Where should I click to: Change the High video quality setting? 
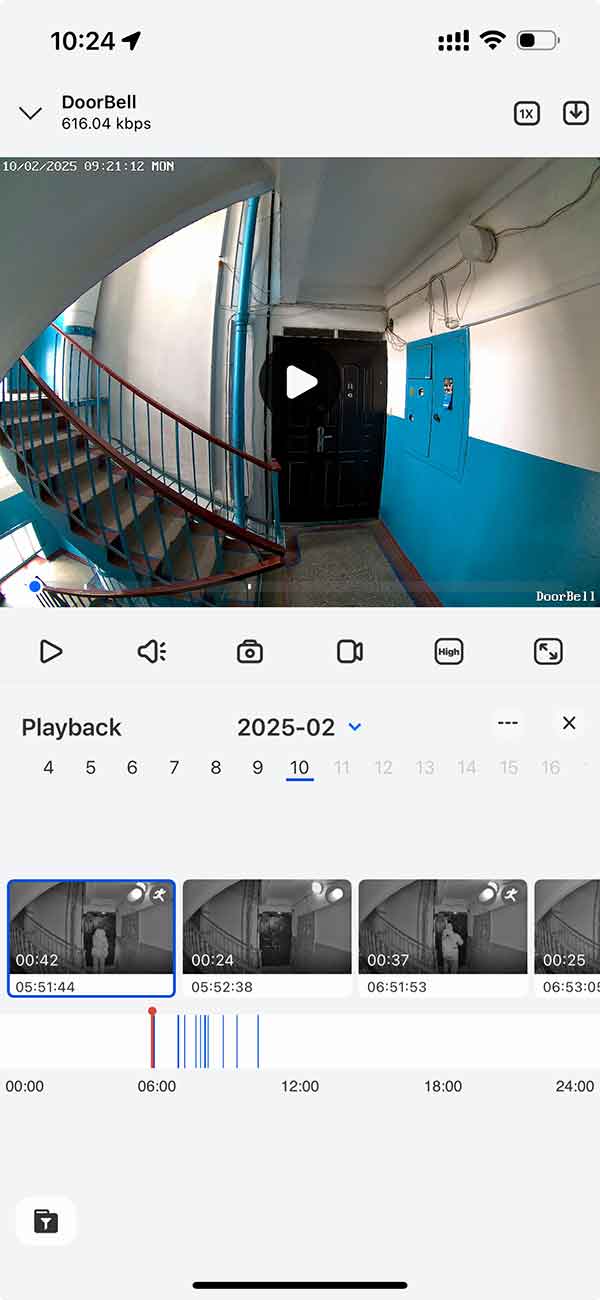click(449, 652)
